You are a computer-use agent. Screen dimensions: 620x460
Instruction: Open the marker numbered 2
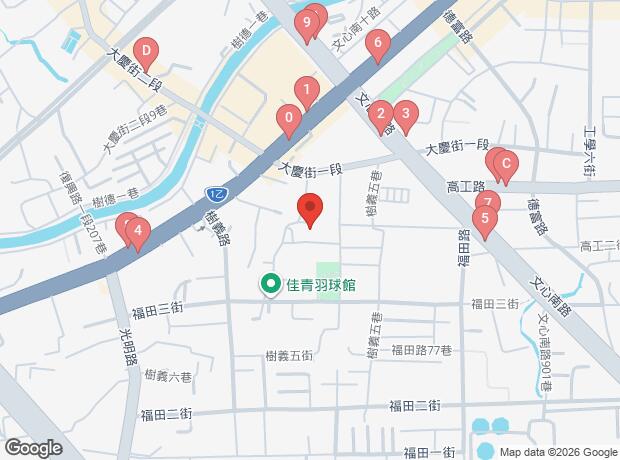coord(379,117)
